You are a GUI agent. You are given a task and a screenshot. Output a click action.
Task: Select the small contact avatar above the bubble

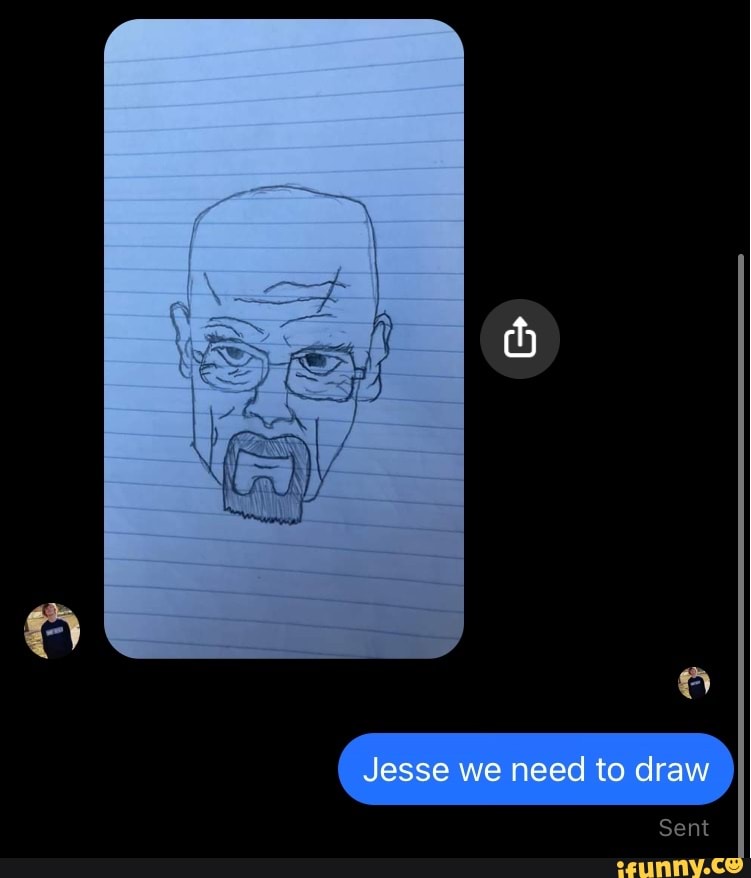click(696, 682)
